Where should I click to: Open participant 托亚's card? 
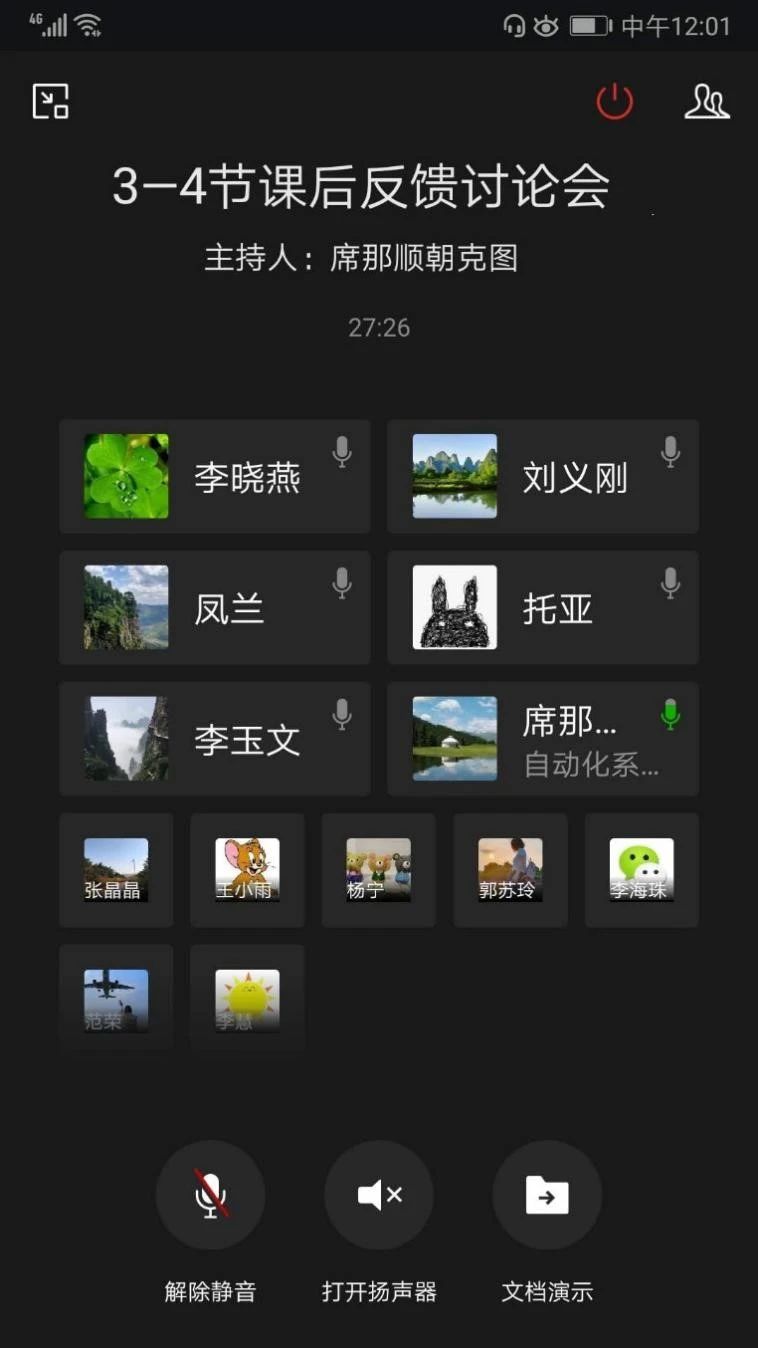(543, 608)
